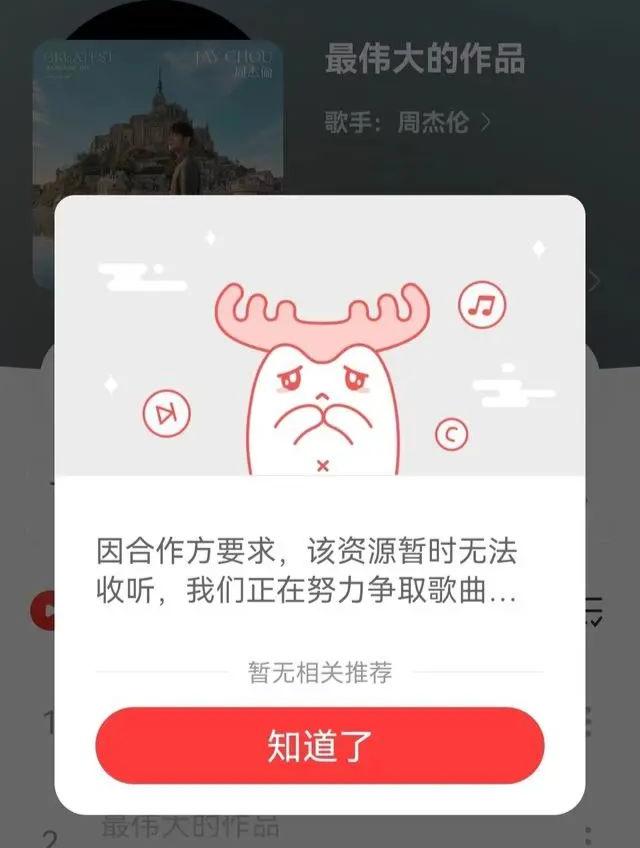640x848 pixels.
Task: Open the artist page for 周杰伦
Action: coord(408,123)
